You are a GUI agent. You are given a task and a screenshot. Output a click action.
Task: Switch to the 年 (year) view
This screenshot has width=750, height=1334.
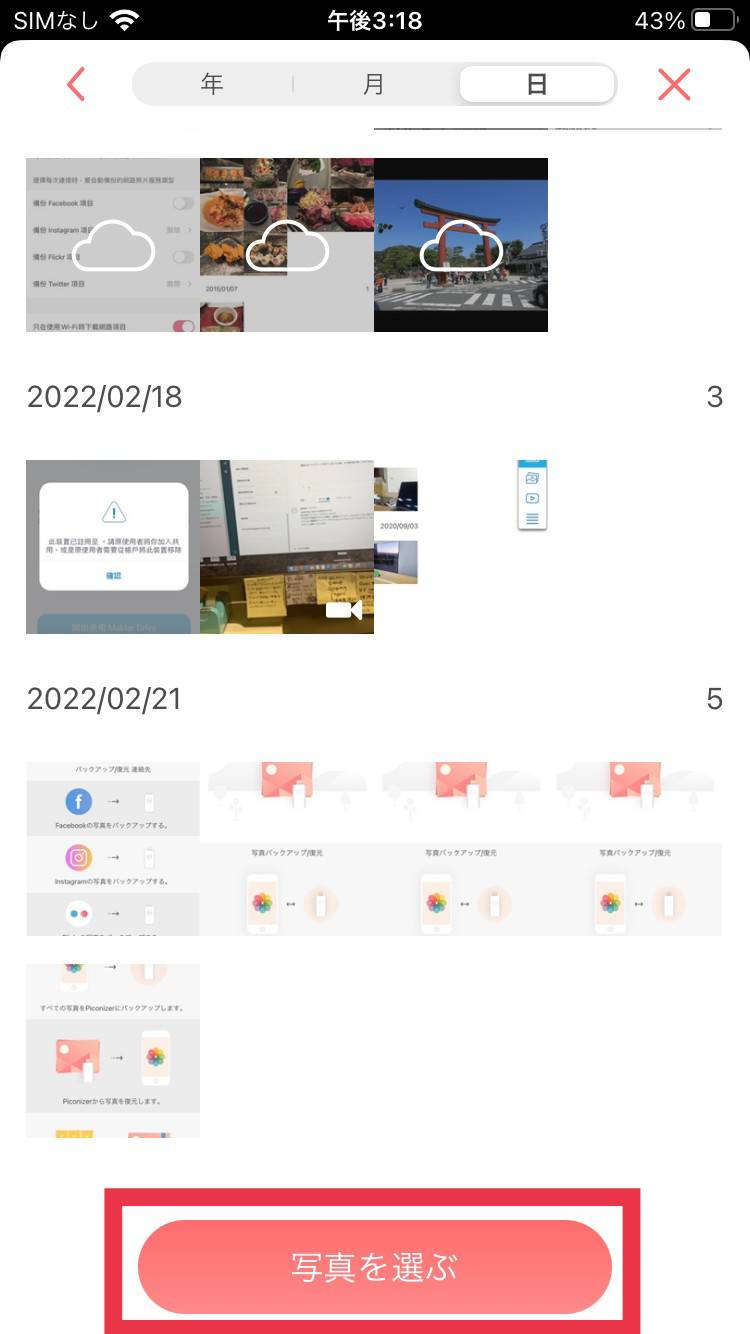point(212,85)
